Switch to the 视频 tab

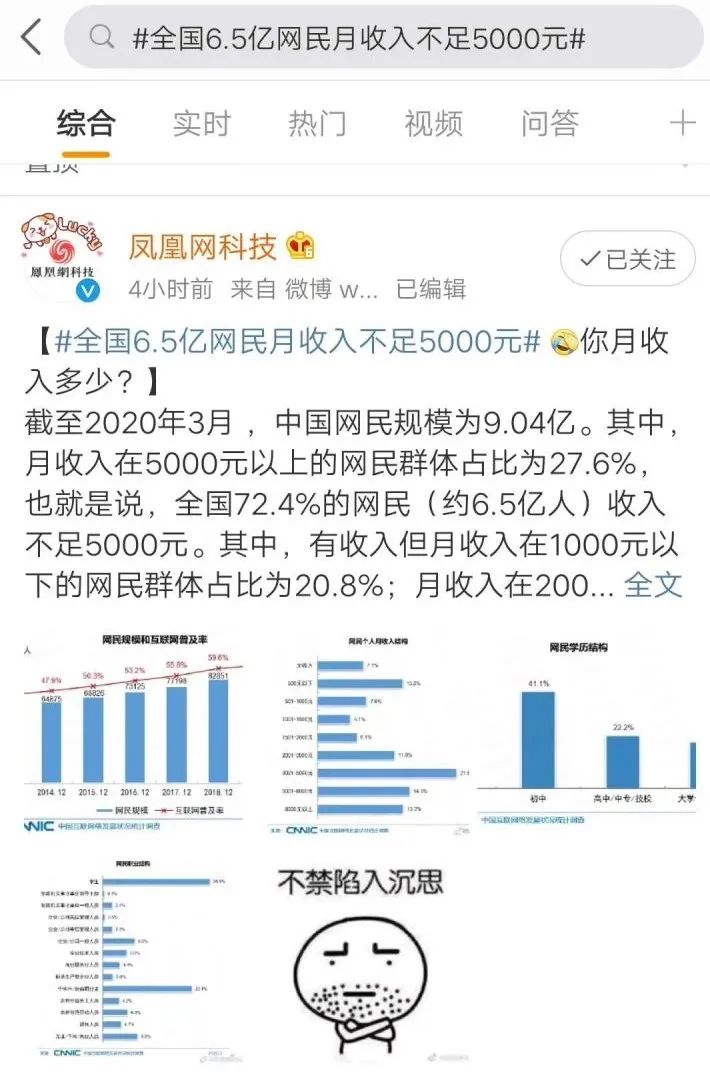434,124
